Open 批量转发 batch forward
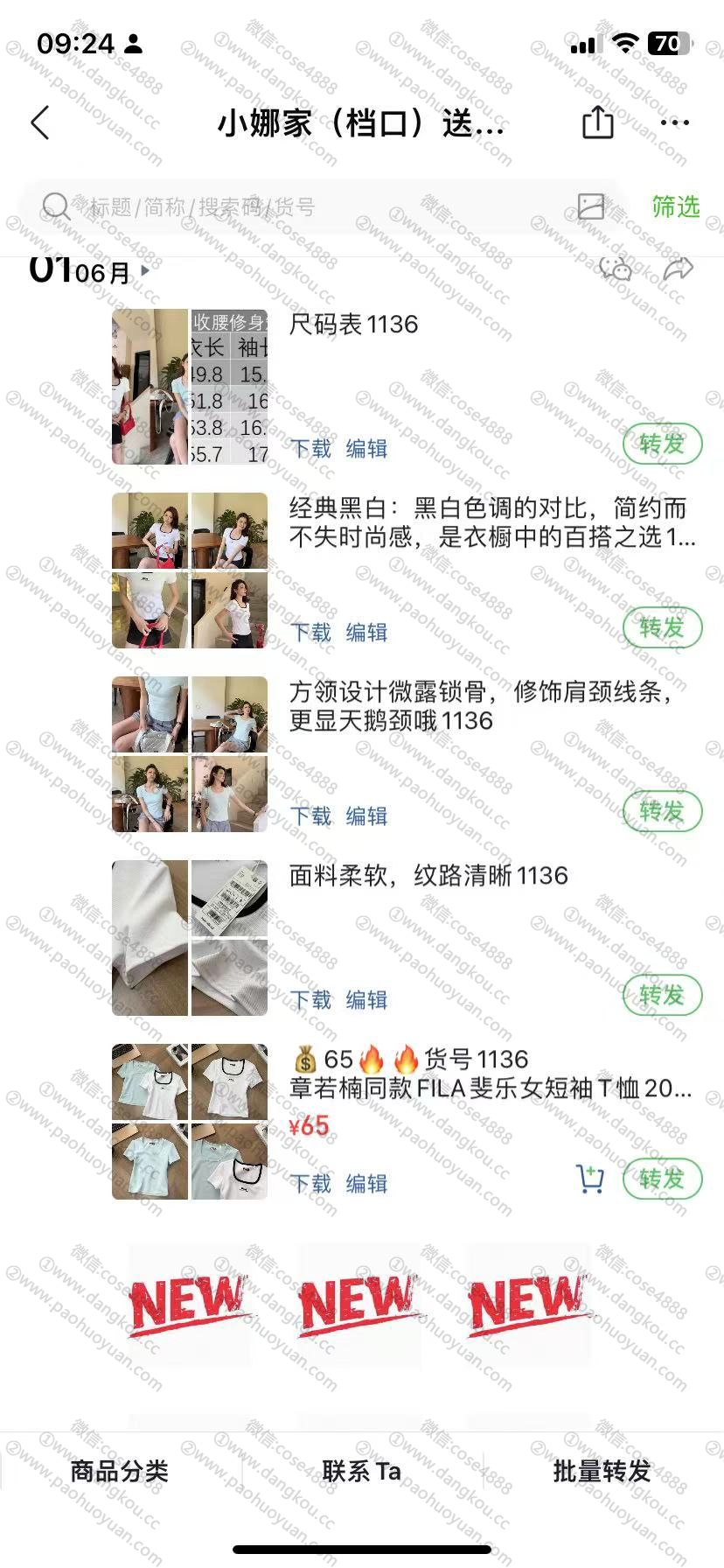This screenshot has width=724, height=1568. (602, 1471)
